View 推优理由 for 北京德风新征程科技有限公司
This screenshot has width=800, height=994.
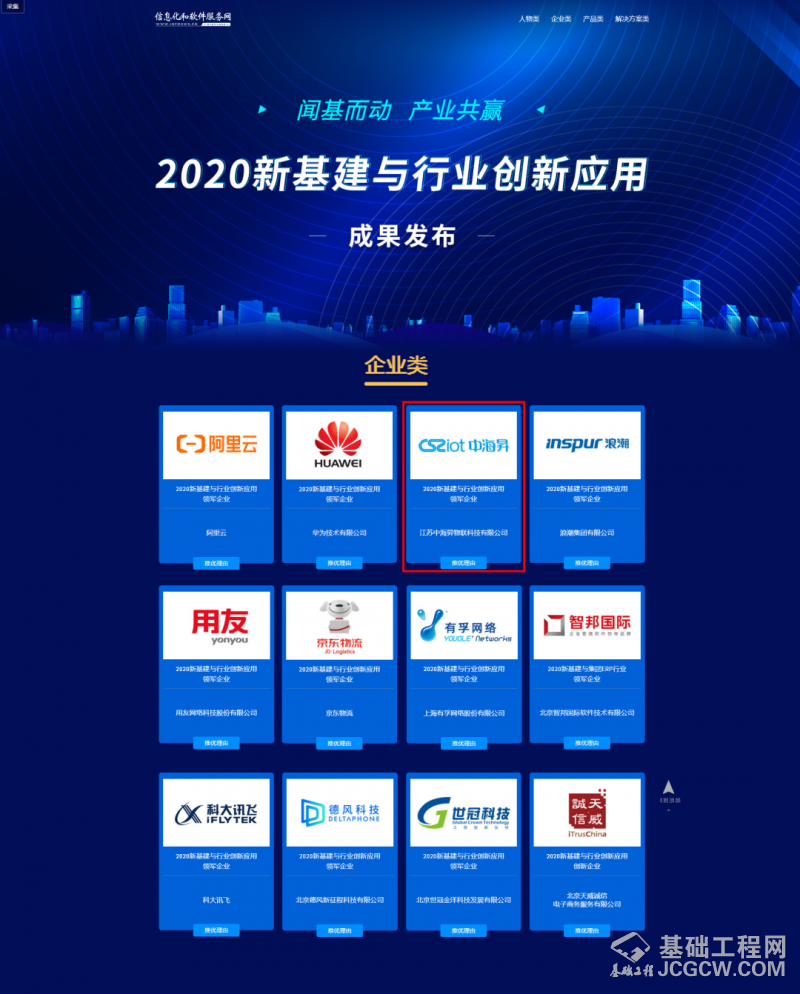(339, 930)
